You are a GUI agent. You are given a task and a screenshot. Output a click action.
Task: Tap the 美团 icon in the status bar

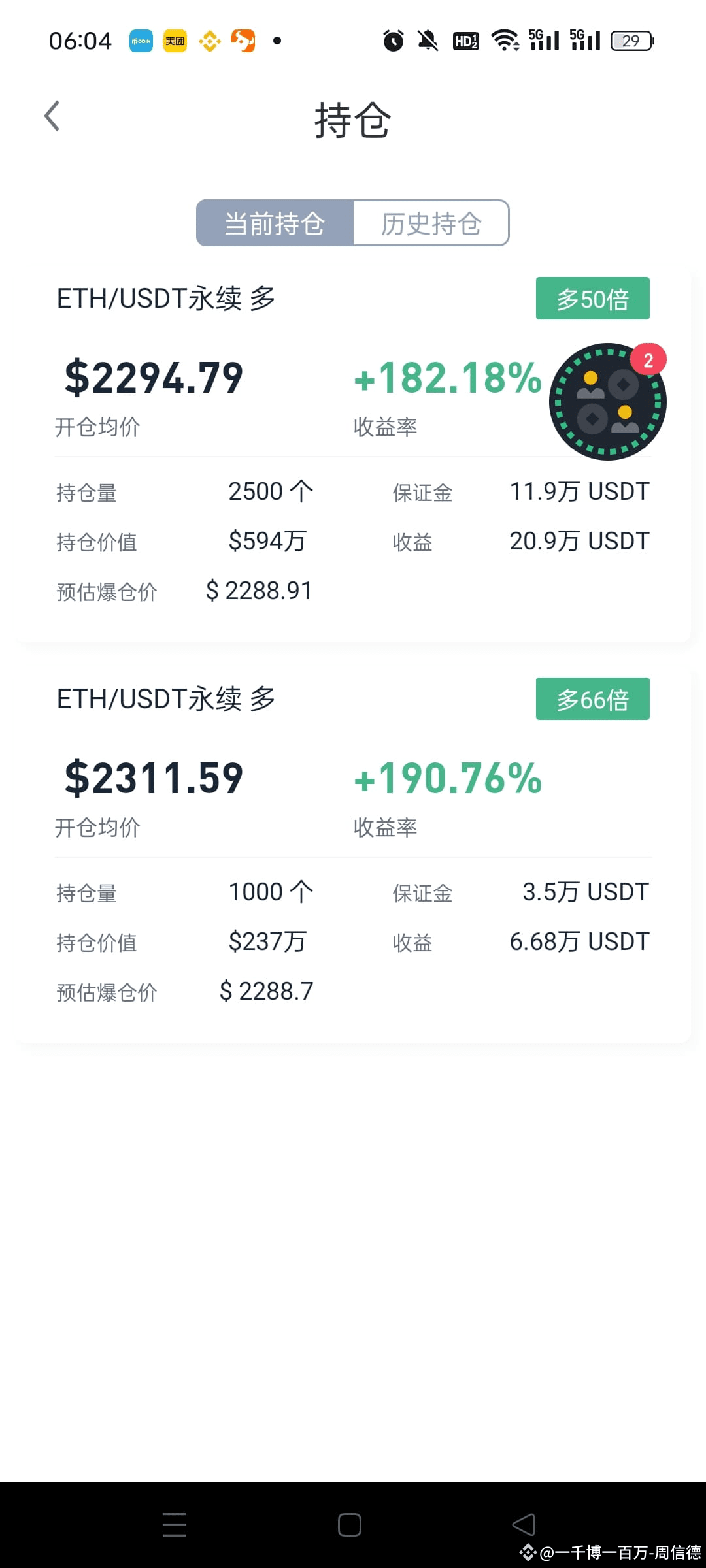[x=174, y=41]
